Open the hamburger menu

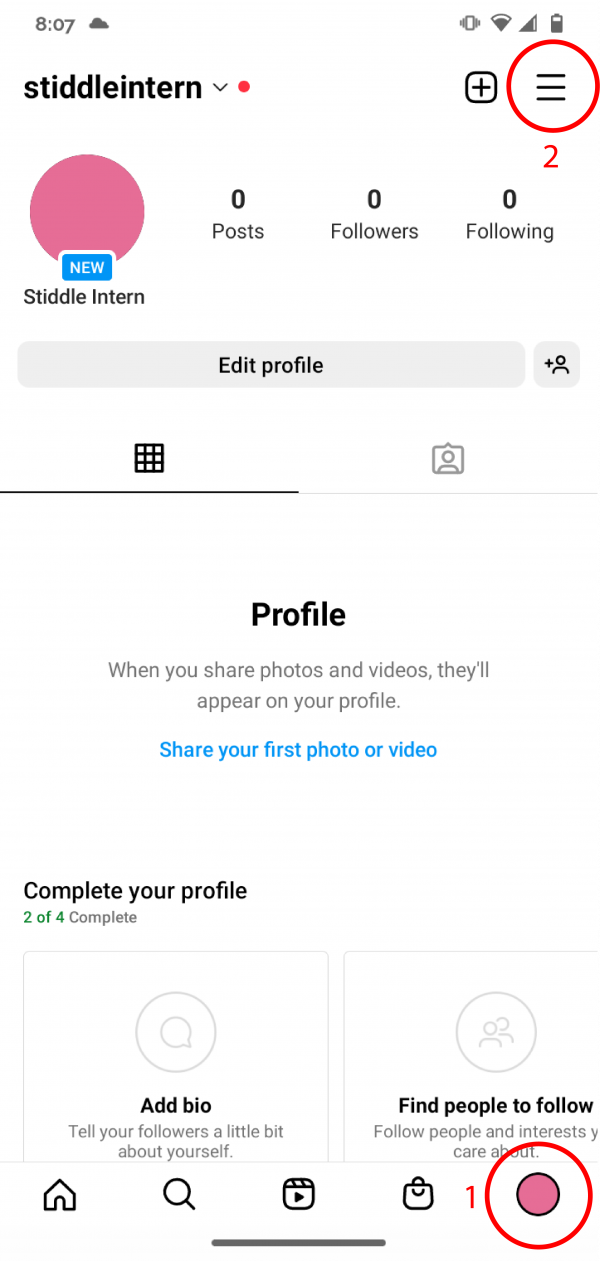[551, 88]
